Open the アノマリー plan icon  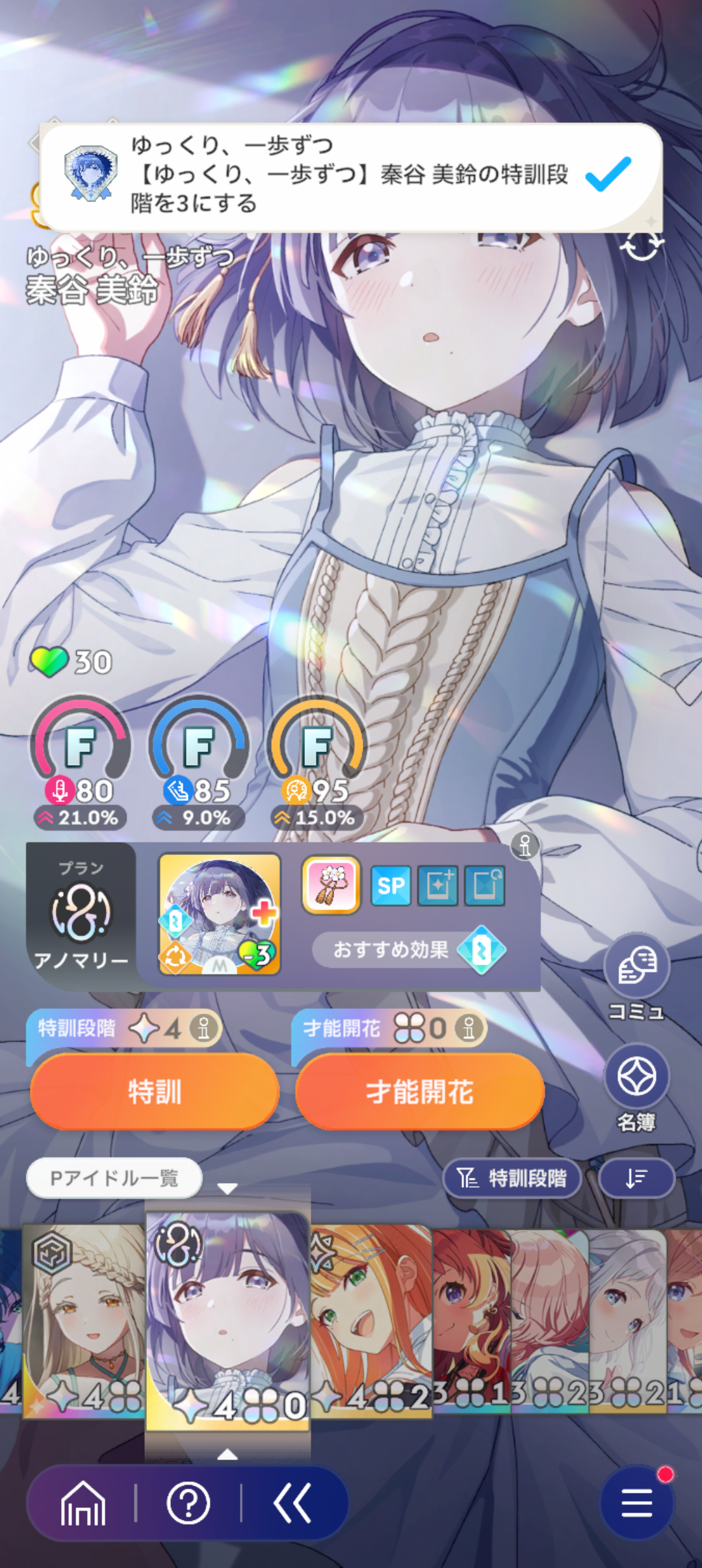tap(81, 916)
